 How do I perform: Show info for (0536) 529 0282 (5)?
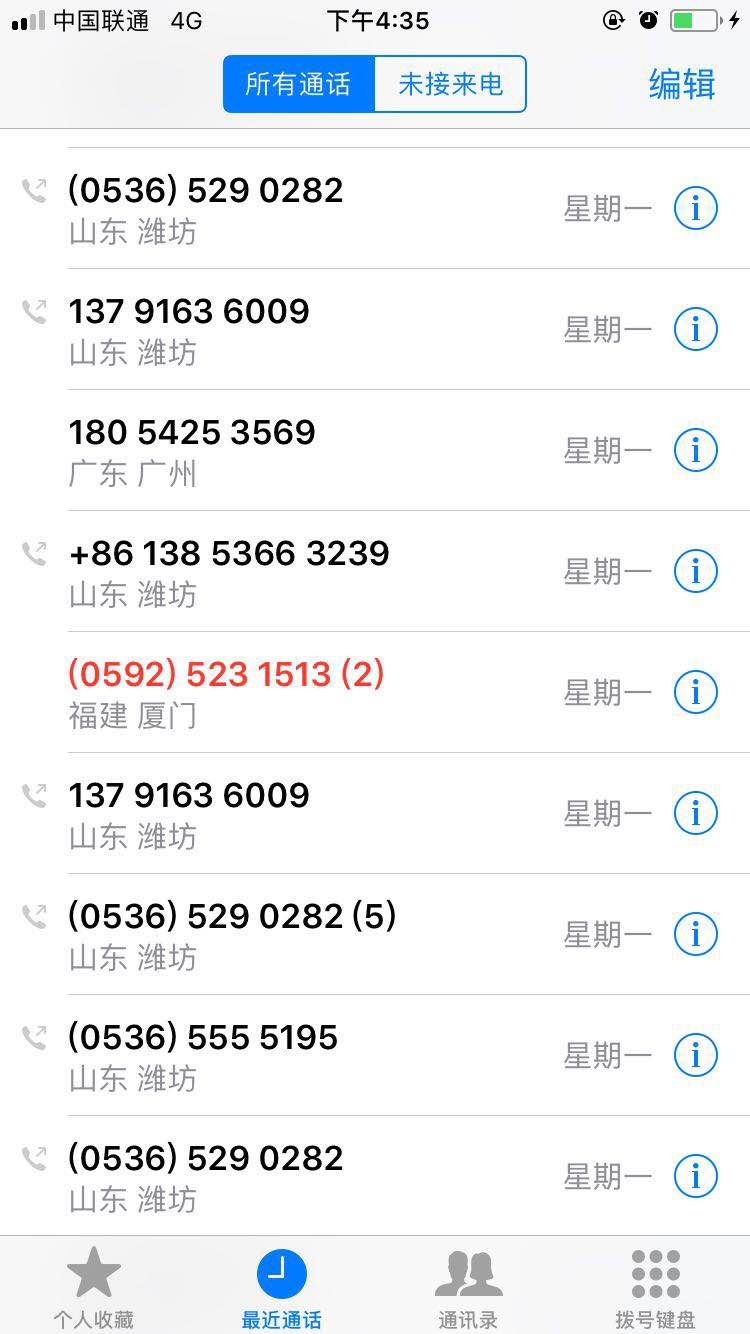coord(696,934)
